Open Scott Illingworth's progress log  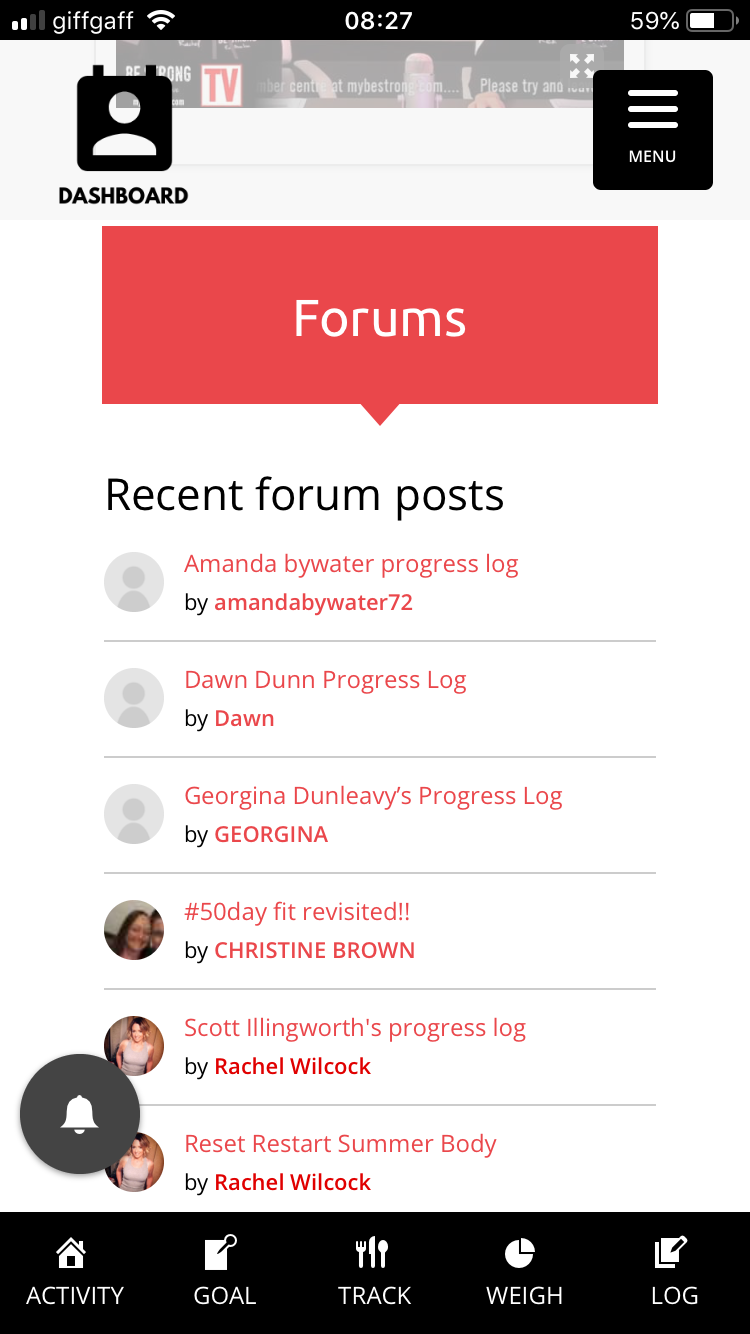(x=355, y=1028)
